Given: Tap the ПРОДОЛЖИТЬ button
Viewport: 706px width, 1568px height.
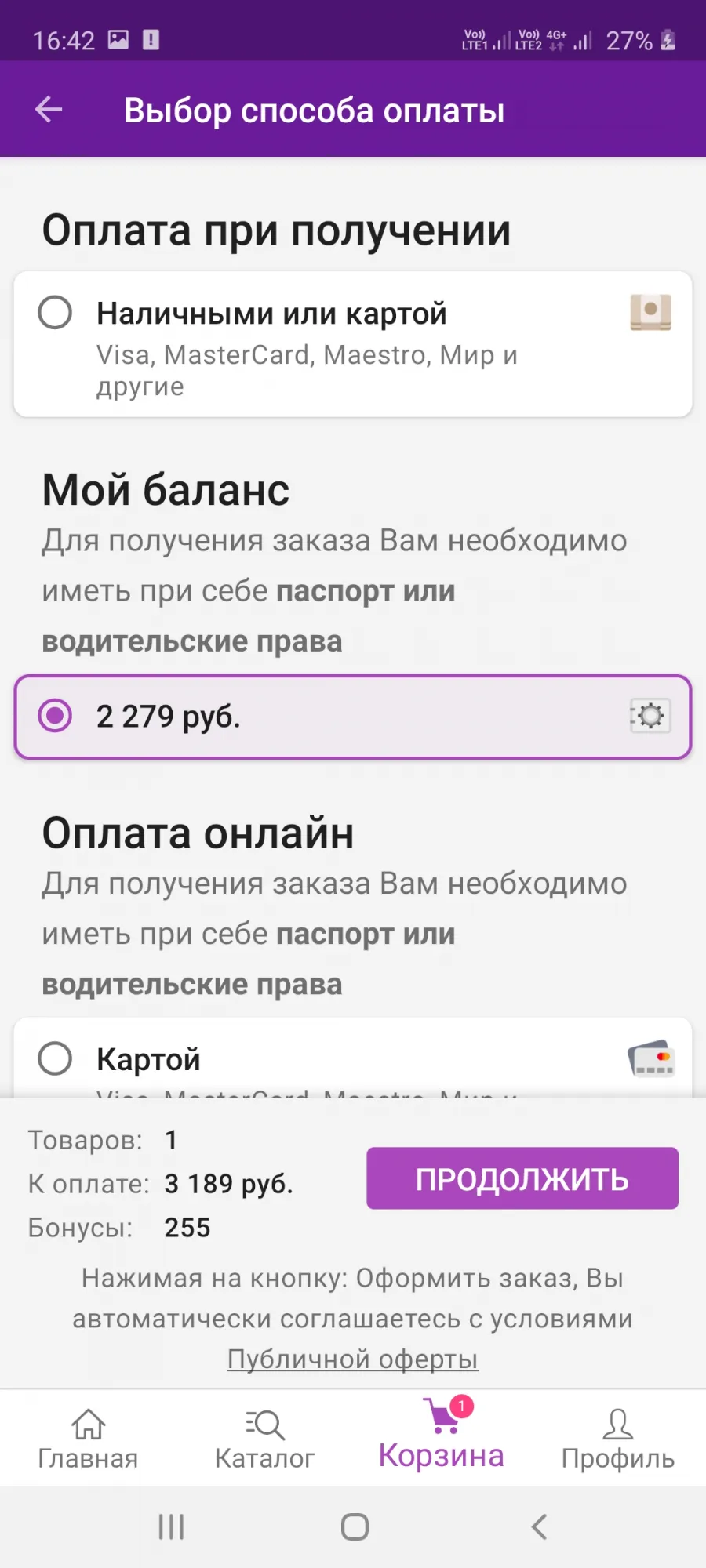Looking at the screenshot, I should (522, 1178).
